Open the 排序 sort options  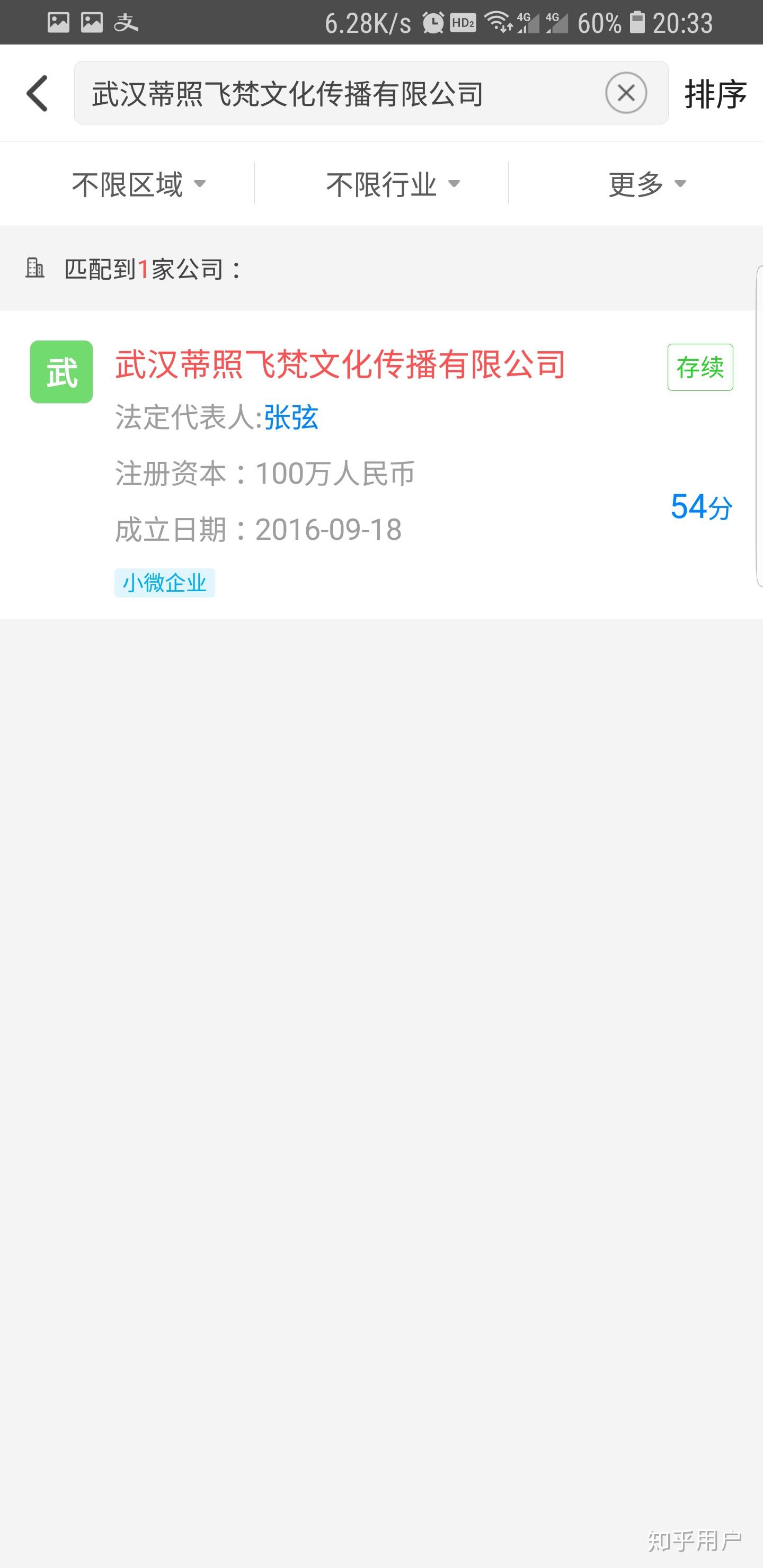[x=715, y=94]
